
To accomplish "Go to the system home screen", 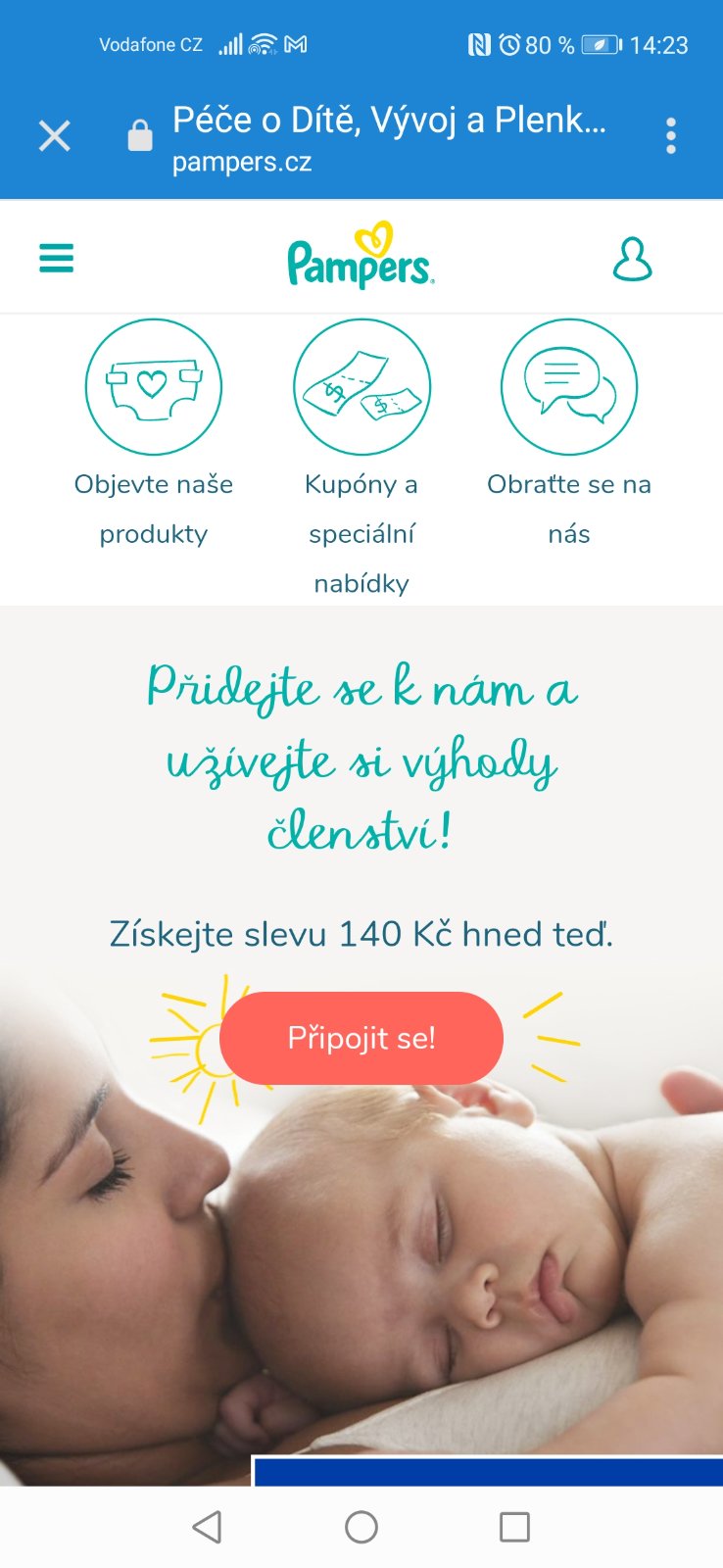I will (361, 1526).
